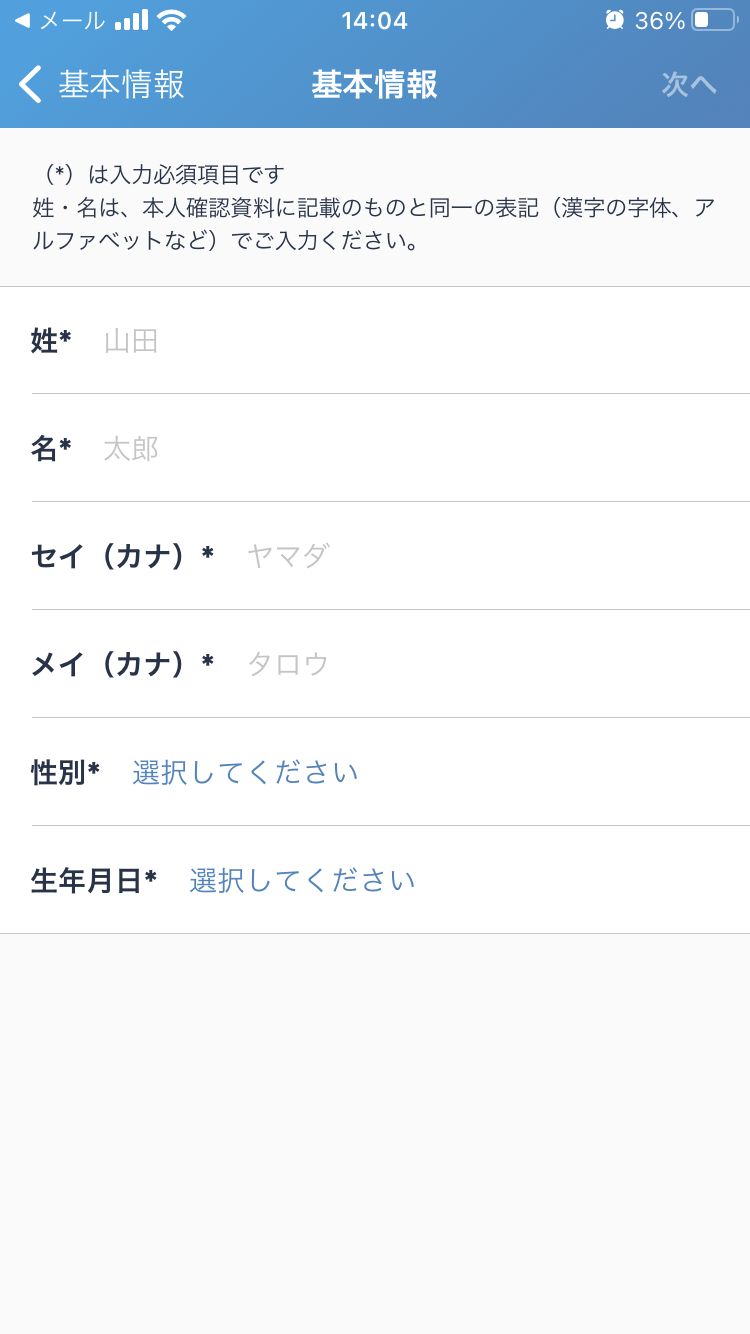This screenshot has width=750, height=1334.
Task: Return to the メール app via status bar
Action: [59, 20]
